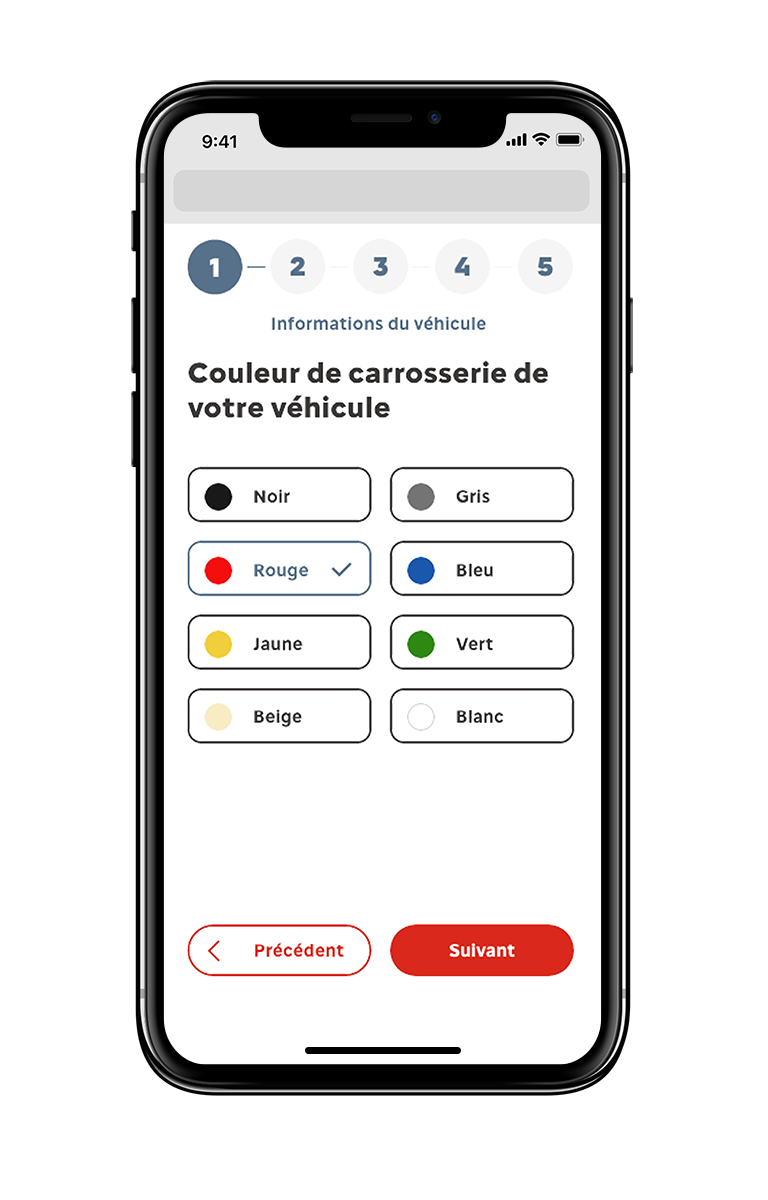Viewport: 768px width, 1200px height.
Task: Choose Vert as body color
Action: click(x=482, y=643)
